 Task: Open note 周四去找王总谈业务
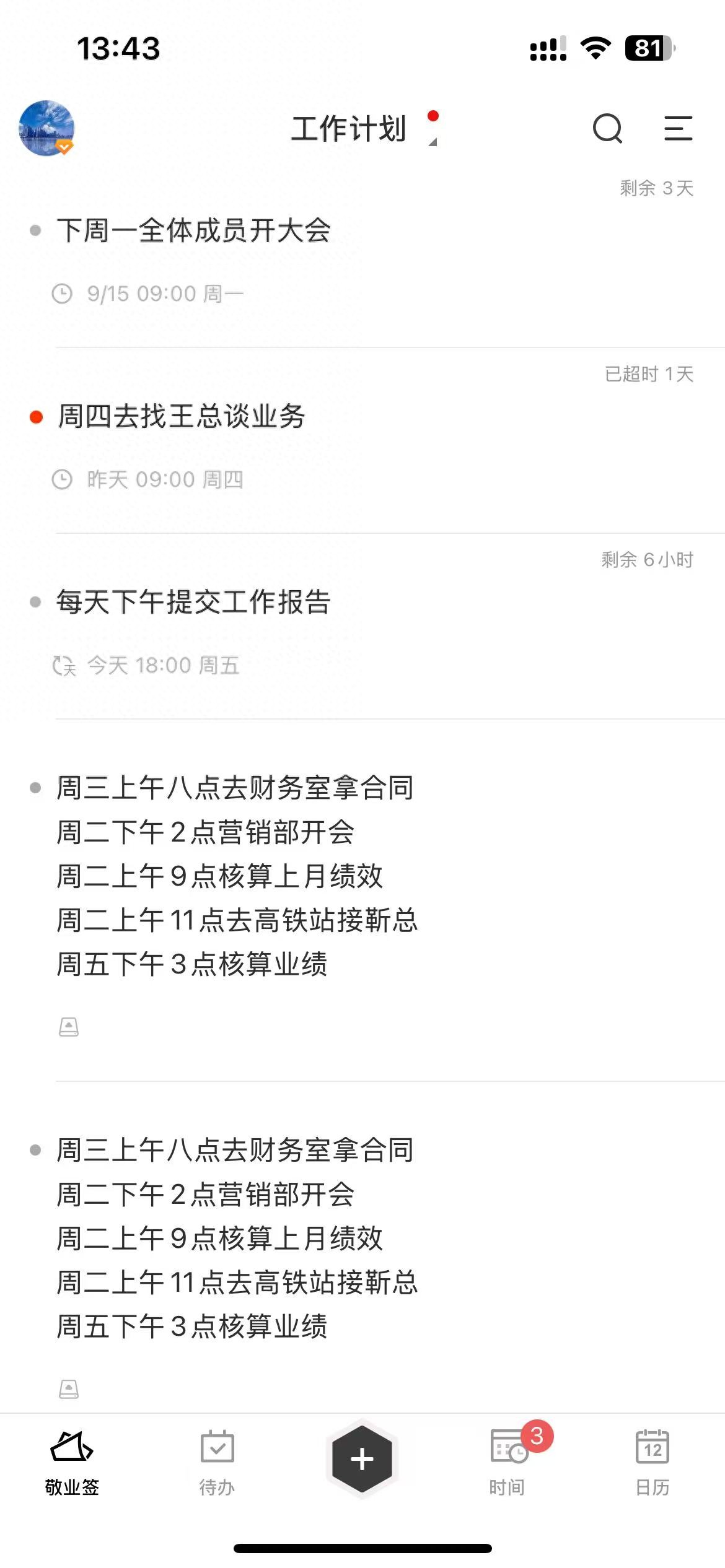[182, 416]
